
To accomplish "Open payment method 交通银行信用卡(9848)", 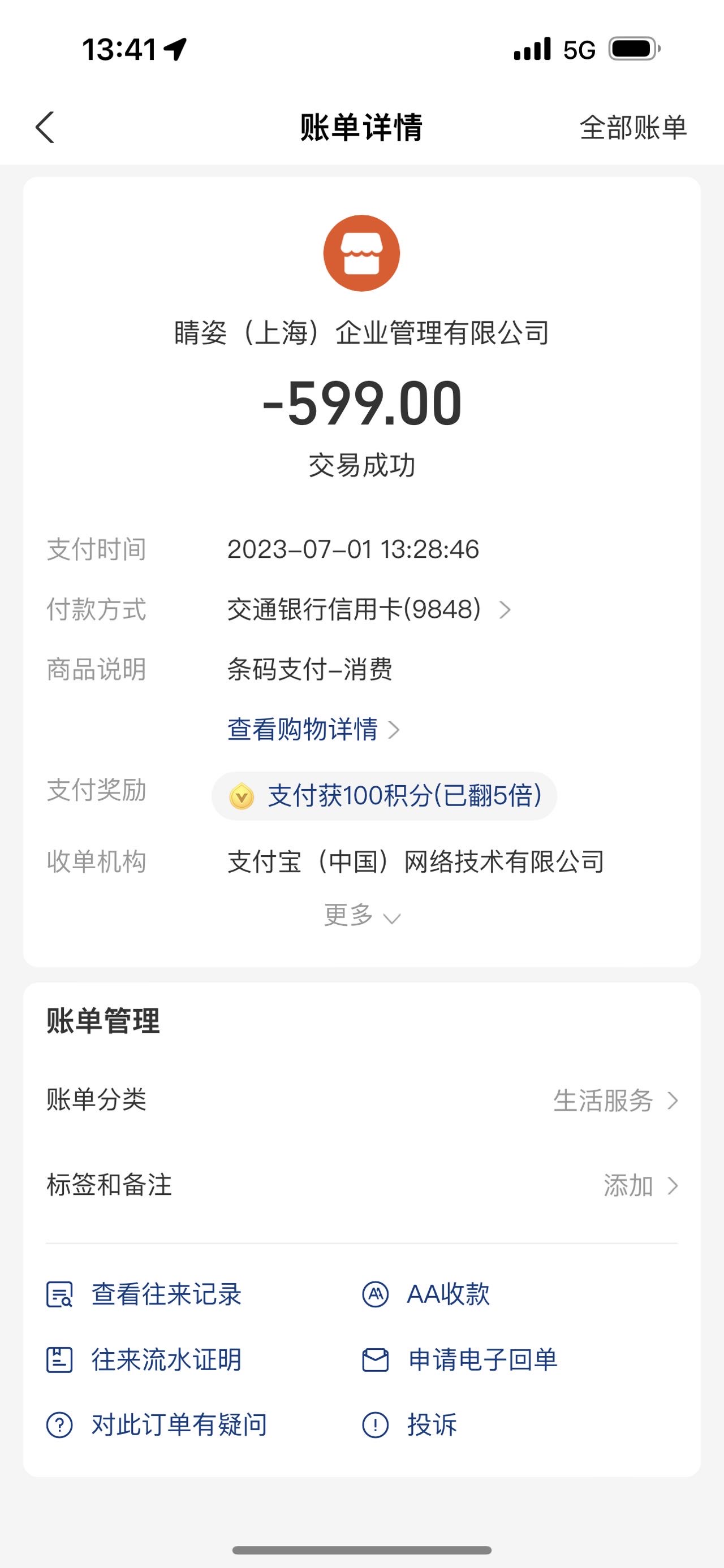I will tap(368, 609).
